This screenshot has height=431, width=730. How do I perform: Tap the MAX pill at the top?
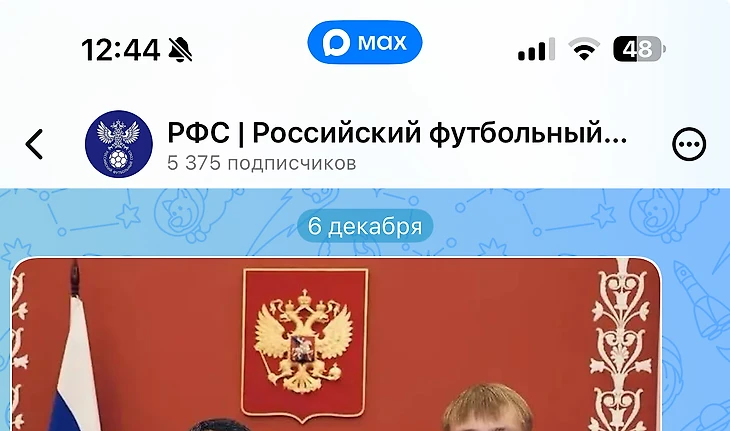365,43
